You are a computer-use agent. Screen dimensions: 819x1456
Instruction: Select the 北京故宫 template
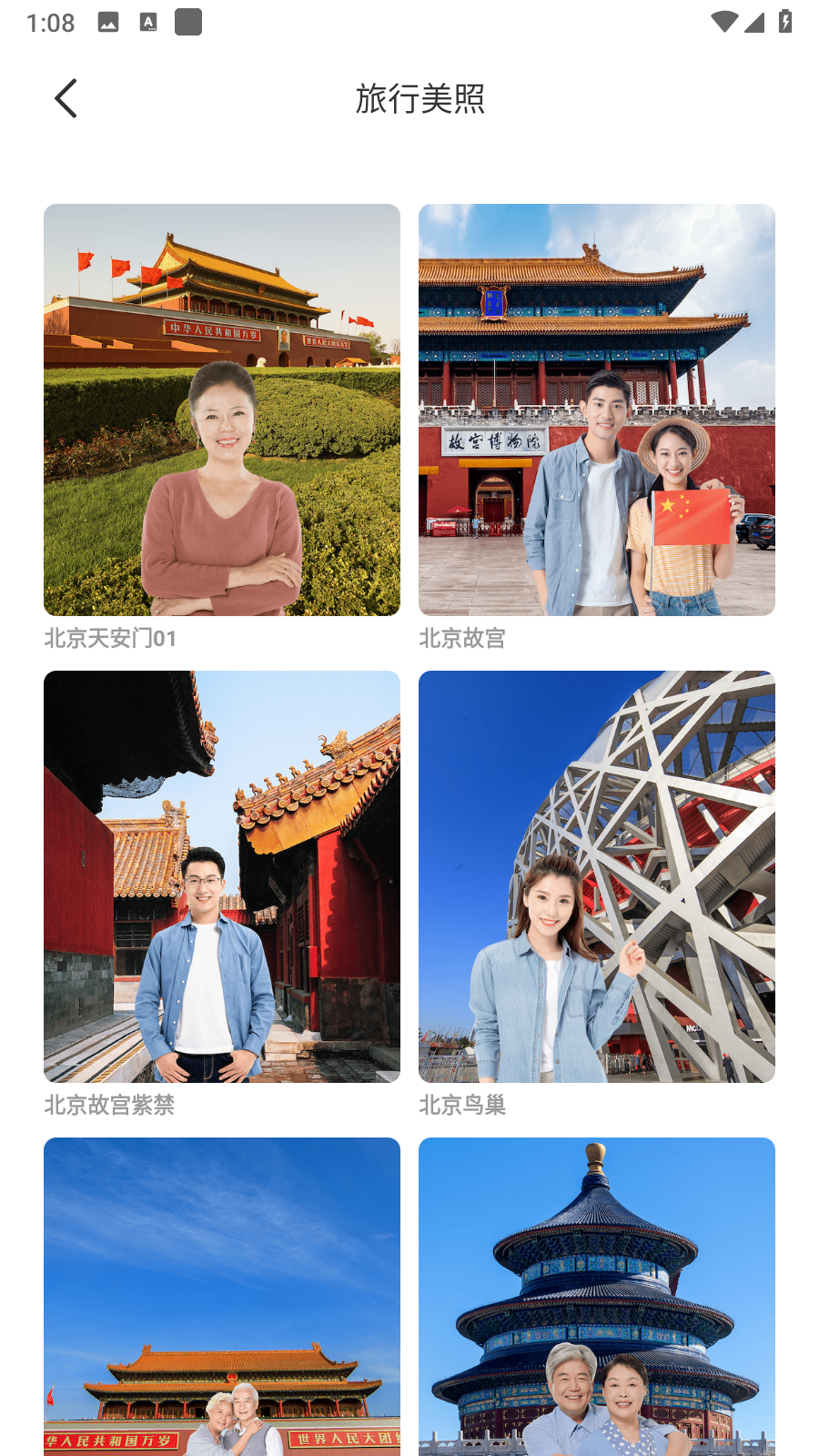[x=597, y=409]
